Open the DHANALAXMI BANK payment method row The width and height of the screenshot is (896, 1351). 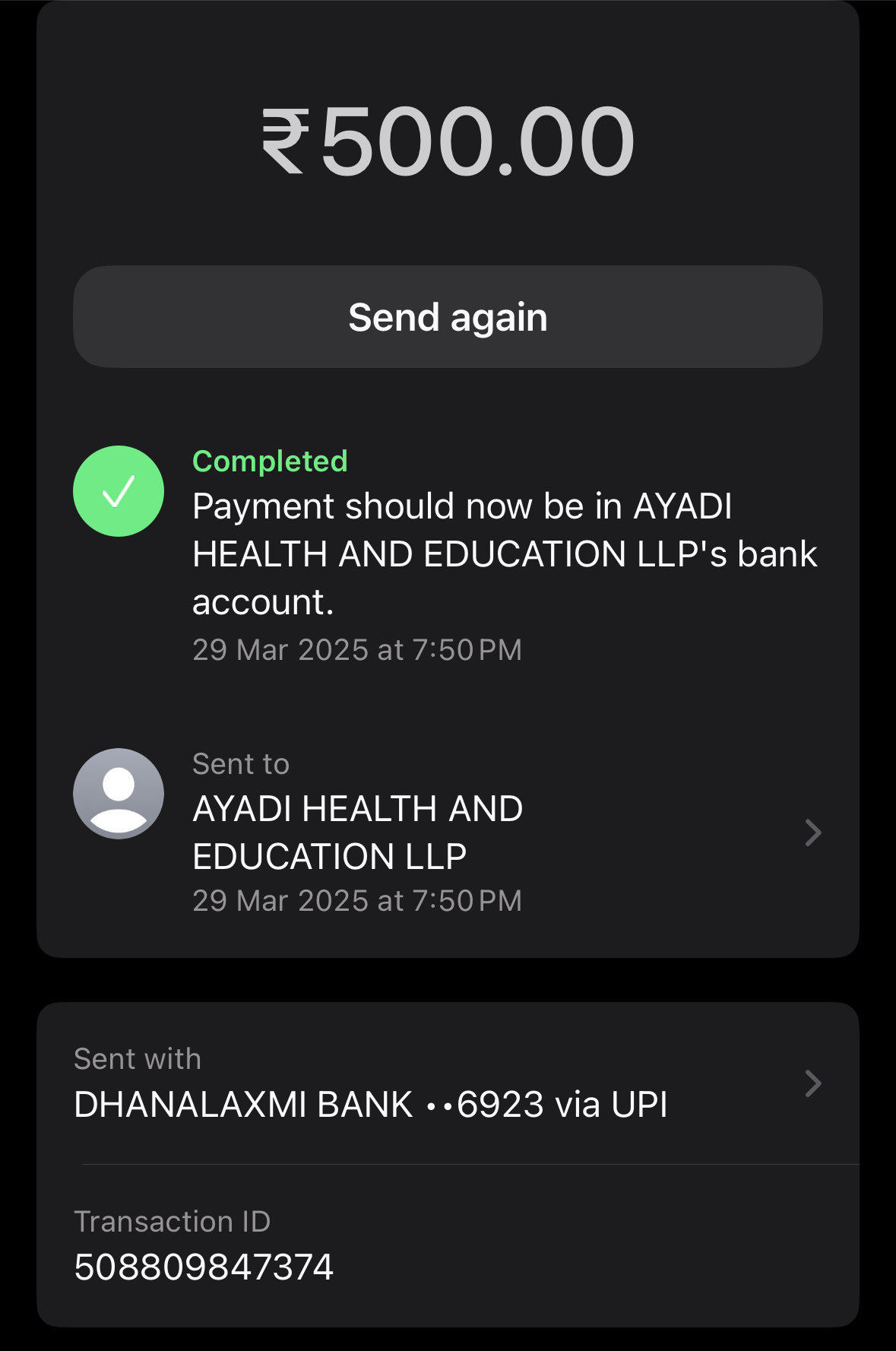point(448,1083)
